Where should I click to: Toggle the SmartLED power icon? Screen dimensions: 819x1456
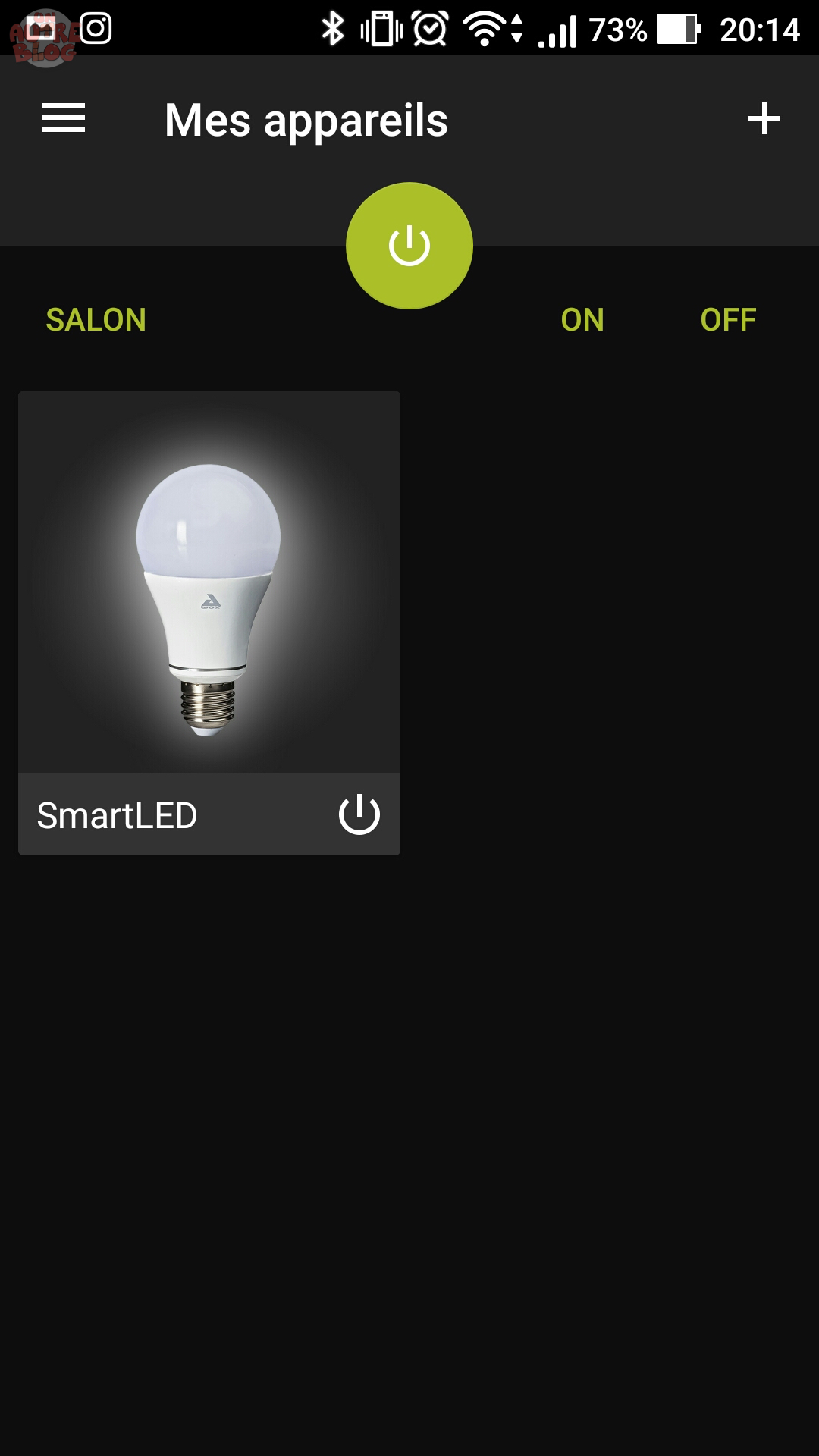(x=359, y=814)
